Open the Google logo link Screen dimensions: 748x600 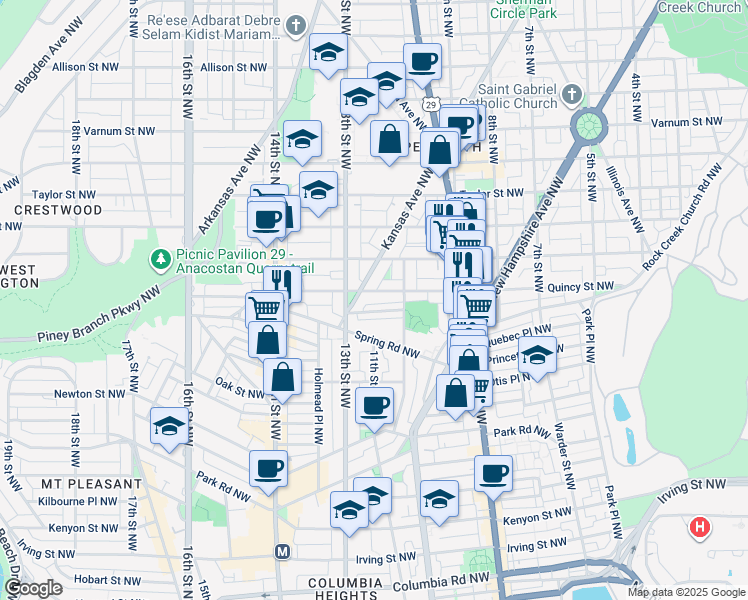click(x=33, y=588)
